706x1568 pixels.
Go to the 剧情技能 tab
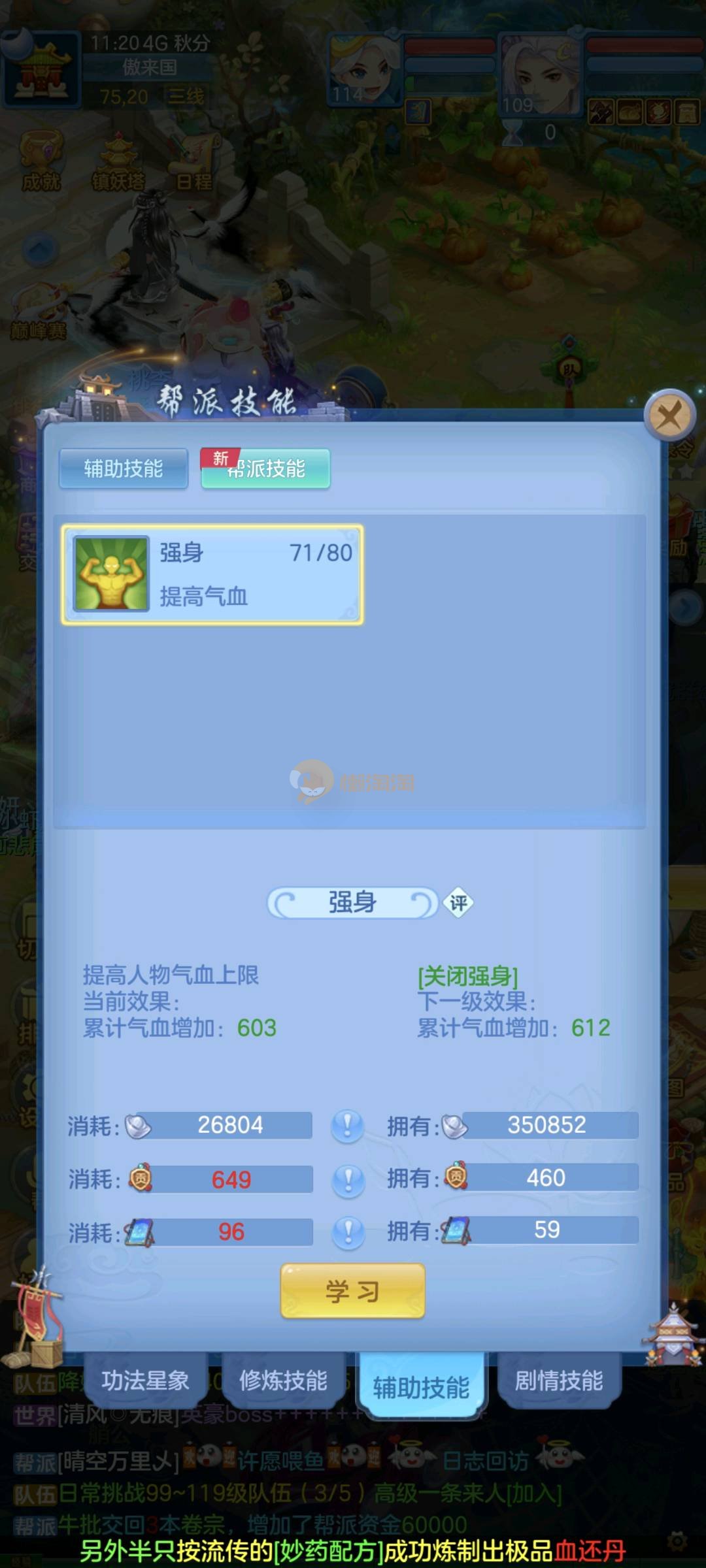pyautogui.click(x=558, y=1380)
